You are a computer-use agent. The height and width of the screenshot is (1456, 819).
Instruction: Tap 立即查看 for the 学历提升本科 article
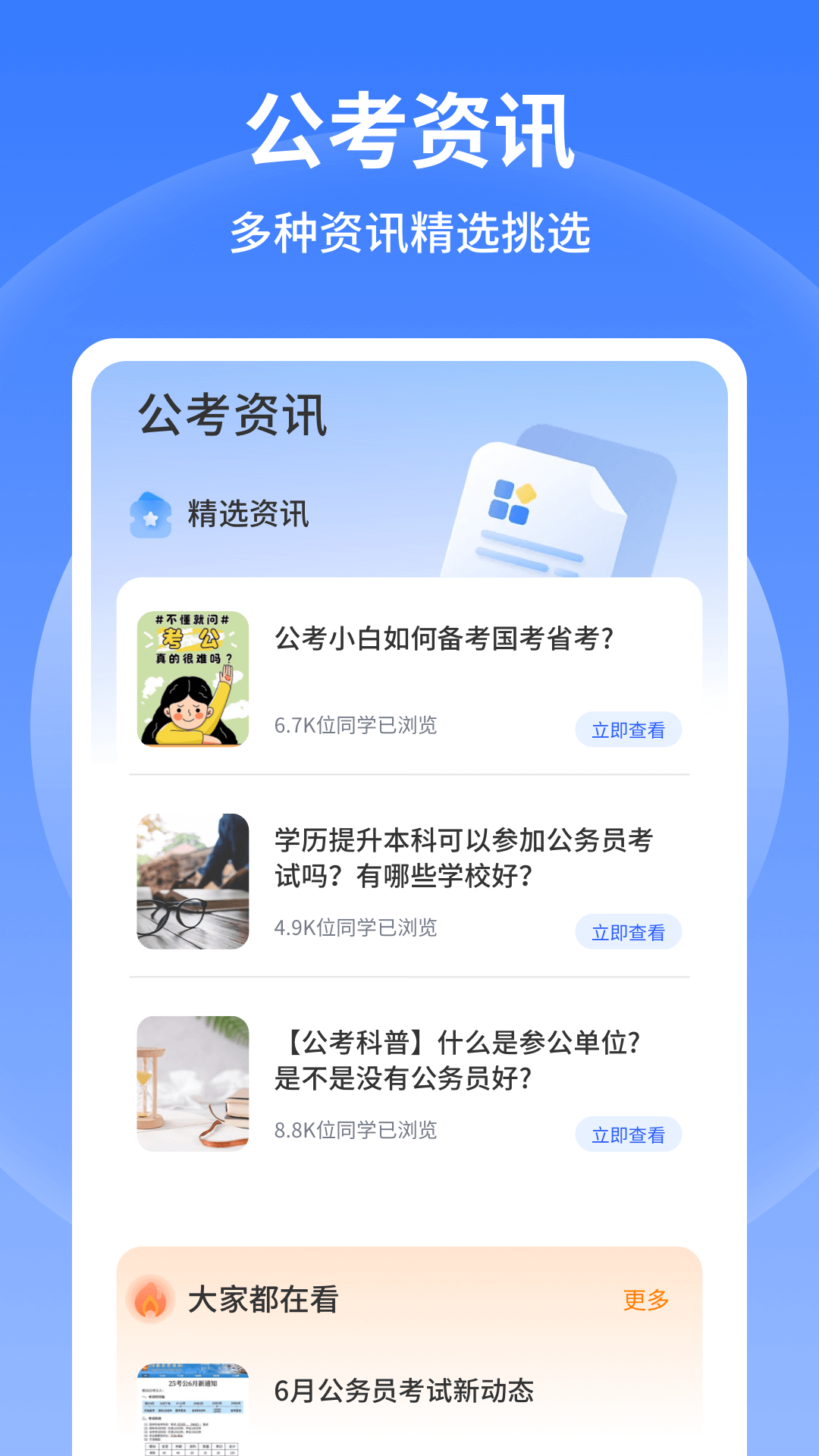629,930
